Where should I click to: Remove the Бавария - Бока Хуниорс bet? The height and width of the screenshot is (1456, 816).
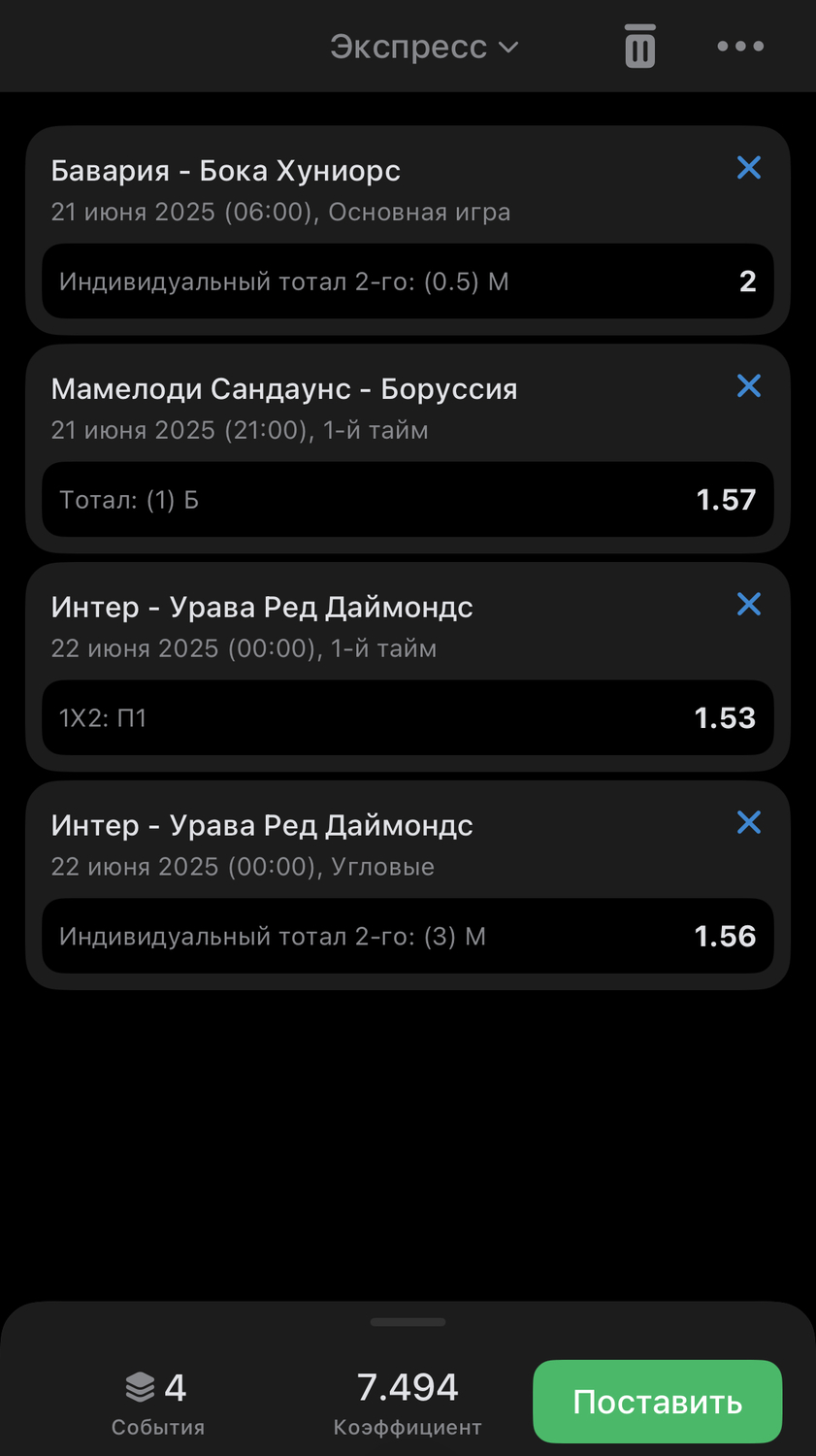749,168
